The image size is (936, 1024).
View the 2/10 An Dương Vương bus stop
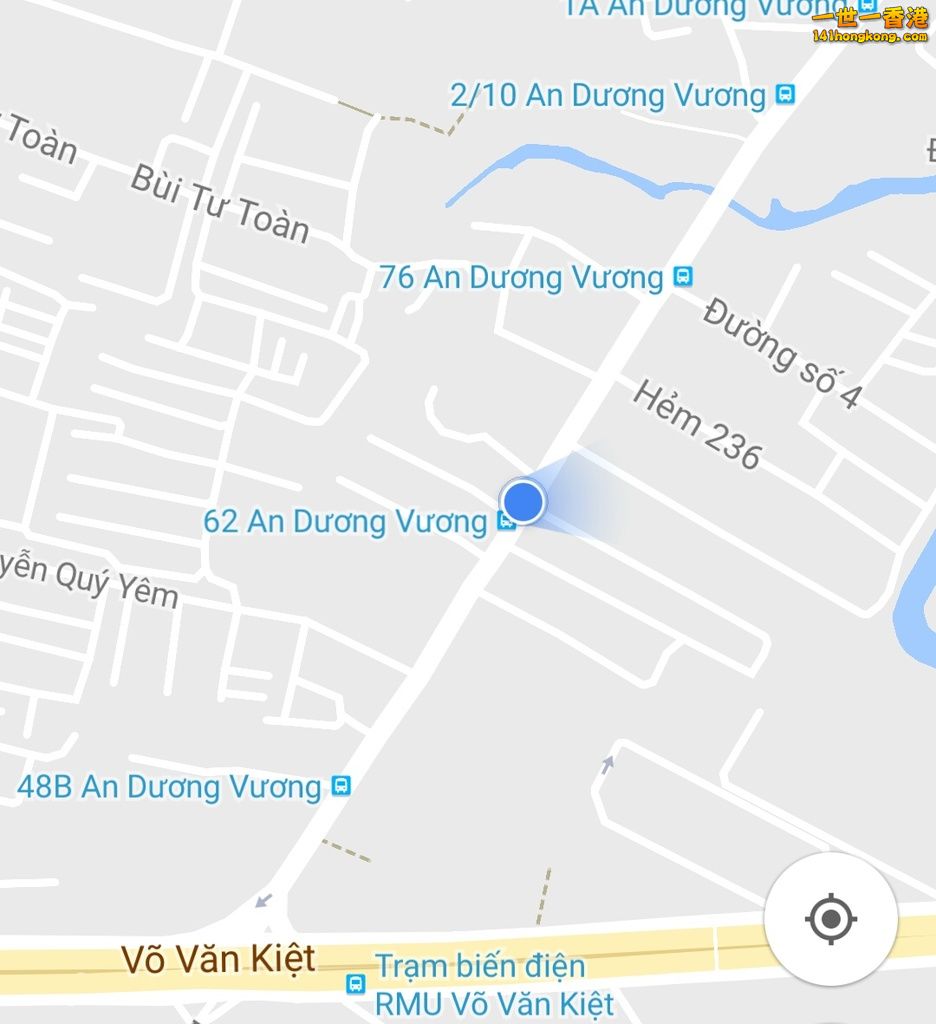785,96
